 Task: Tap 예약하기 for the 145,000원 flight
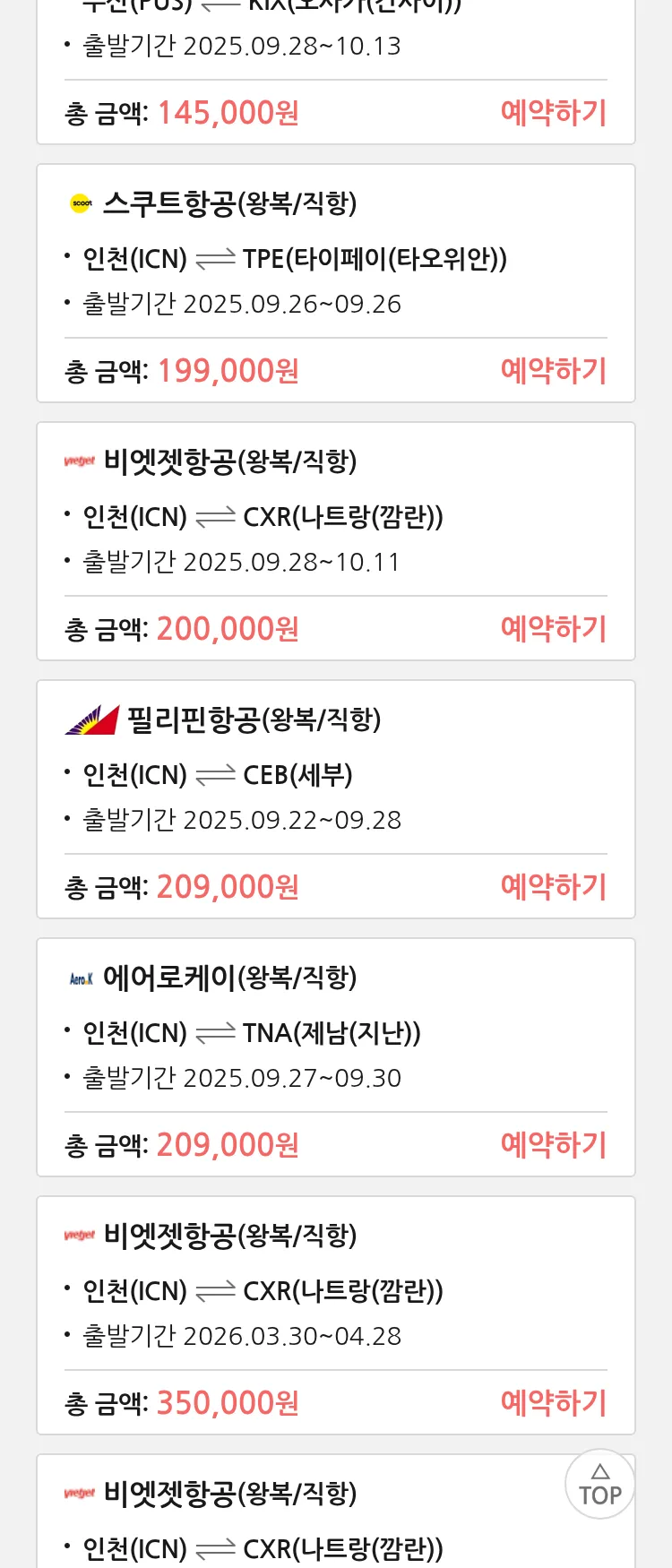(x=553, y=113)
